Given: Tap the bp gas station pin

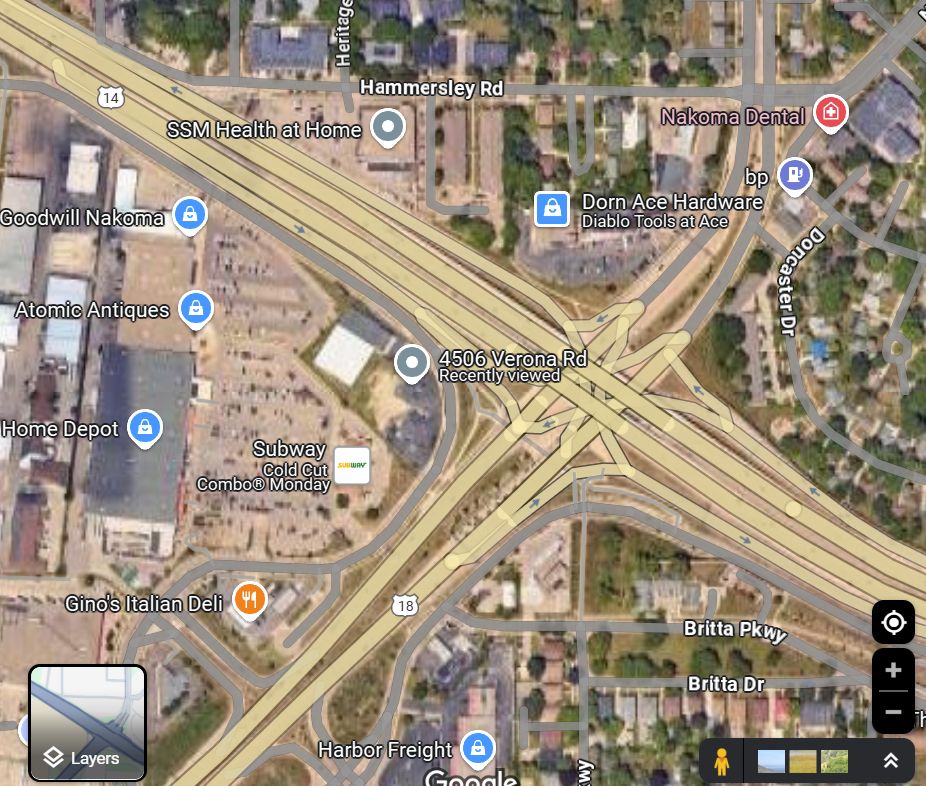Looking at the screenshot, I should tap(795, 174).
